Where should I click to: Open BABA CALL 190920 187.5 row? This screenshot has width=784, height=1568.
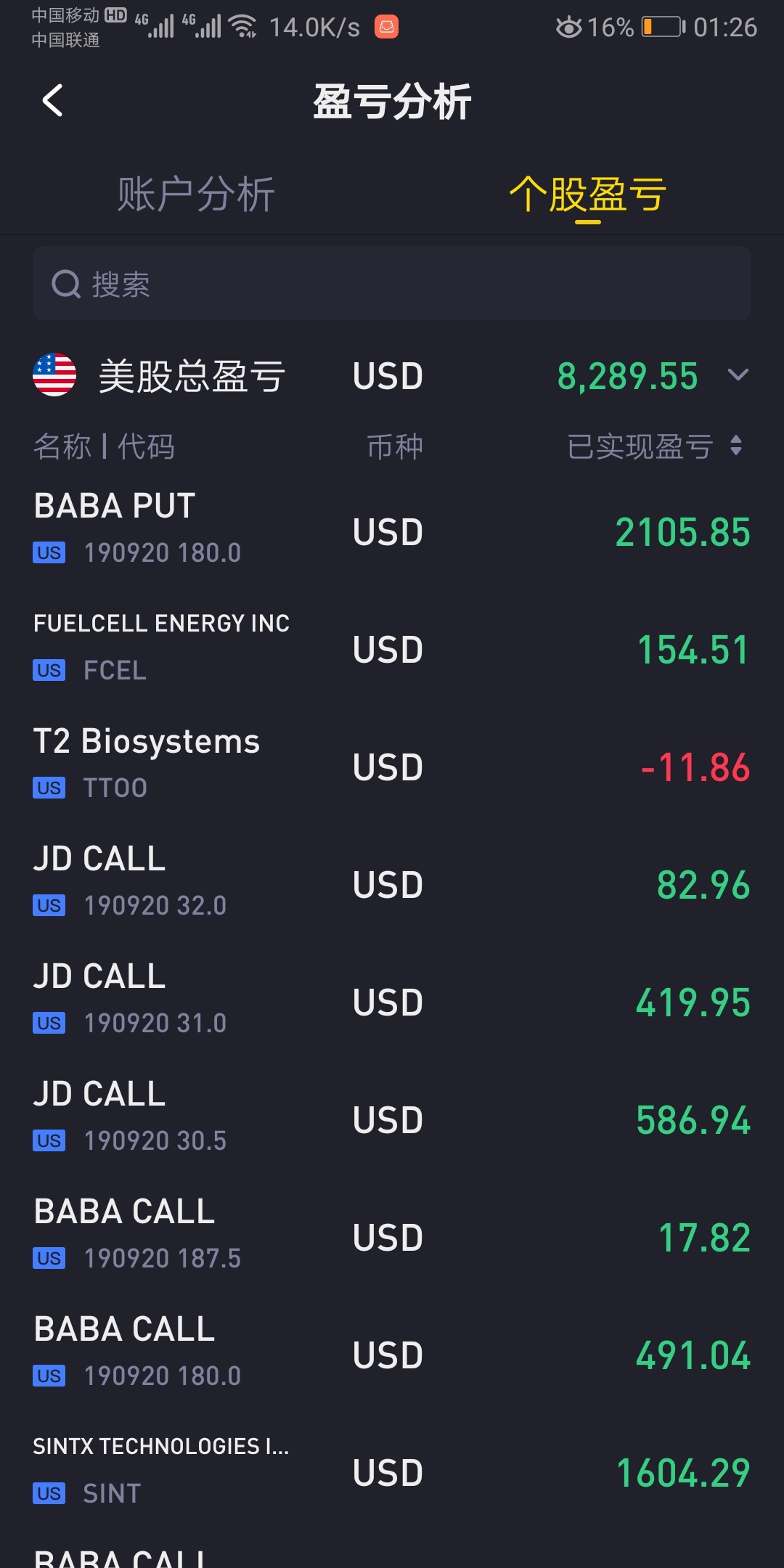(392, 1236)
